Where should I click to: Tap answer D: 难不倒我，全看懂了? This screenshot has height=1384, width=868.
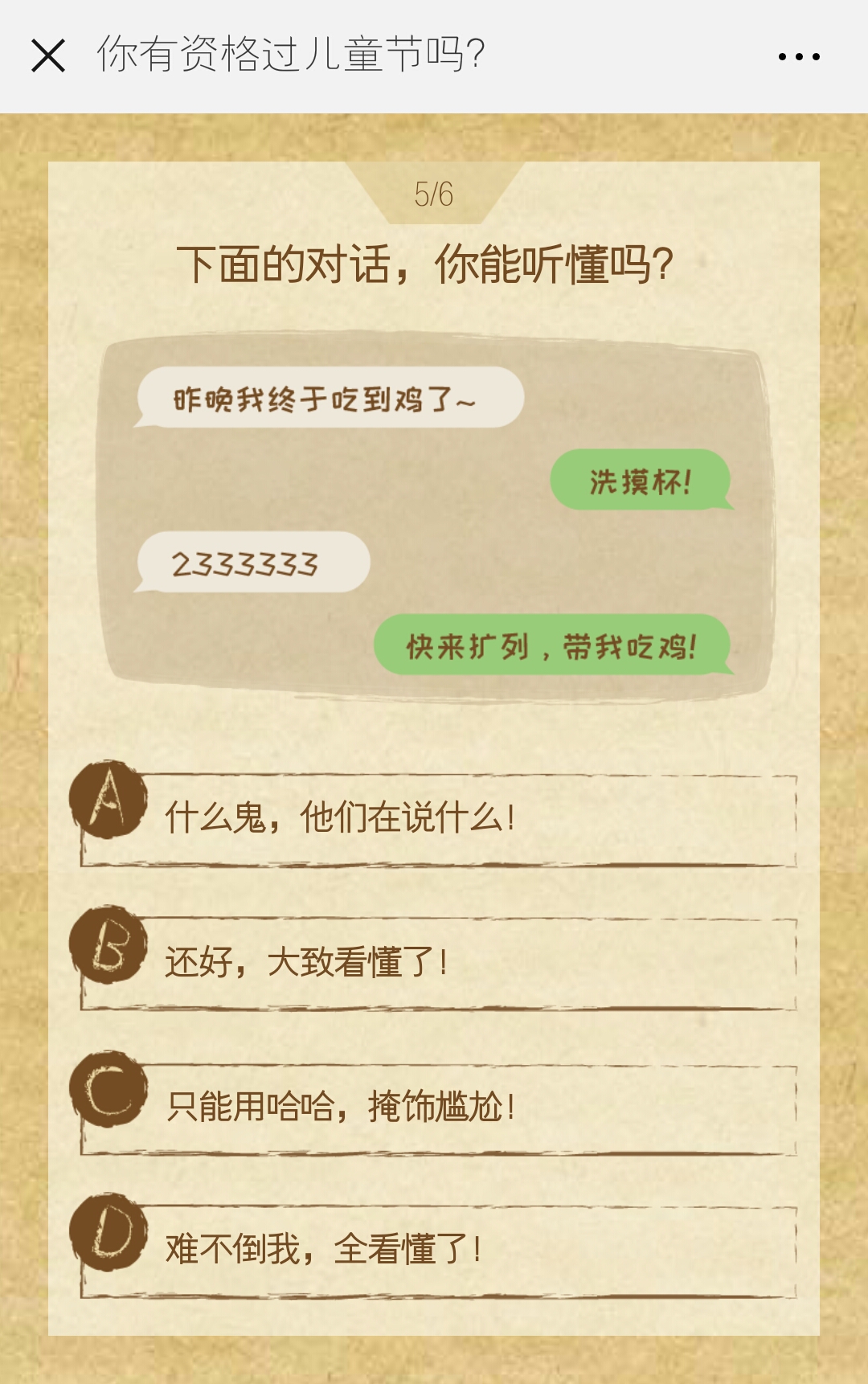tap(438, 1250)
